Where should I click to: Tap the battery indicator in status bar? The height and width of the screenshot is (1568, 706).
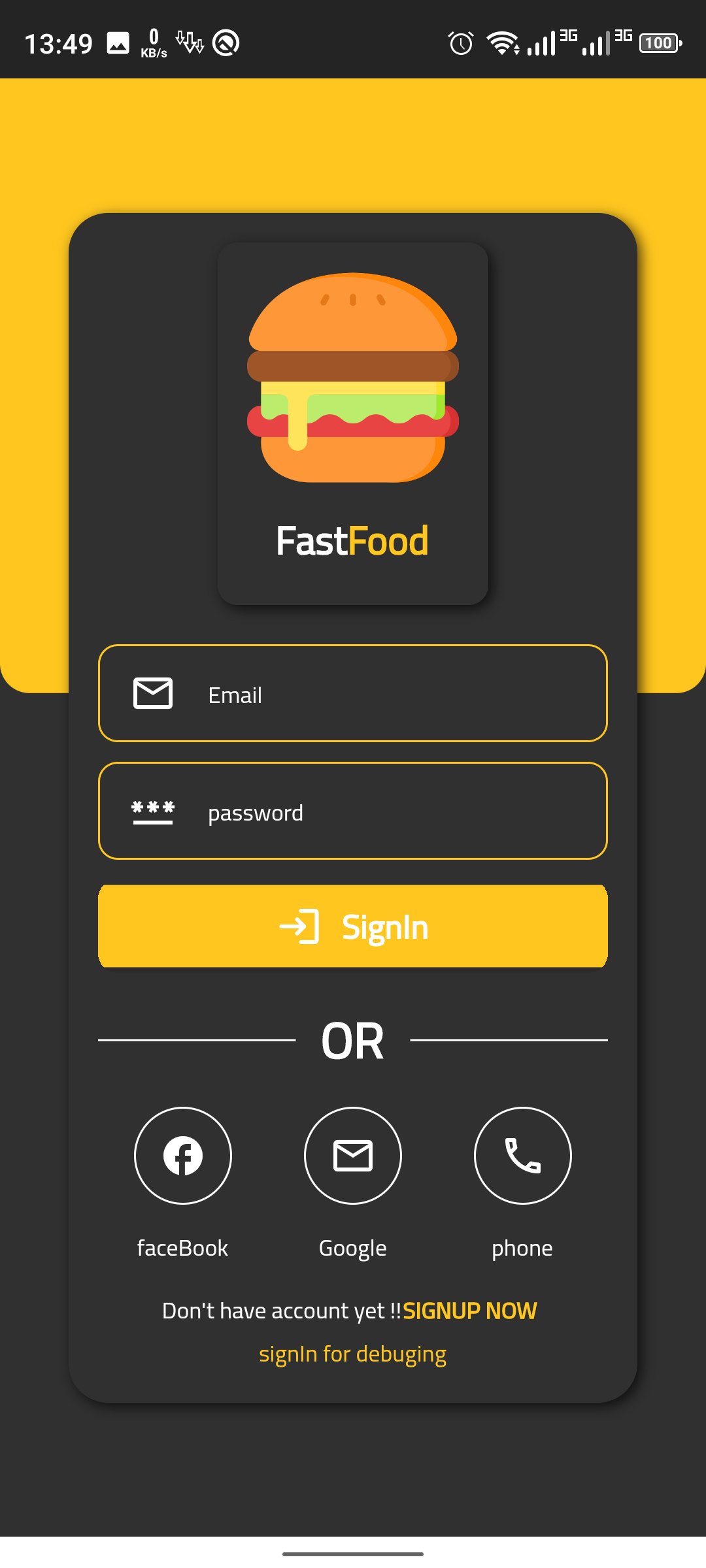(x=660, y=43)
